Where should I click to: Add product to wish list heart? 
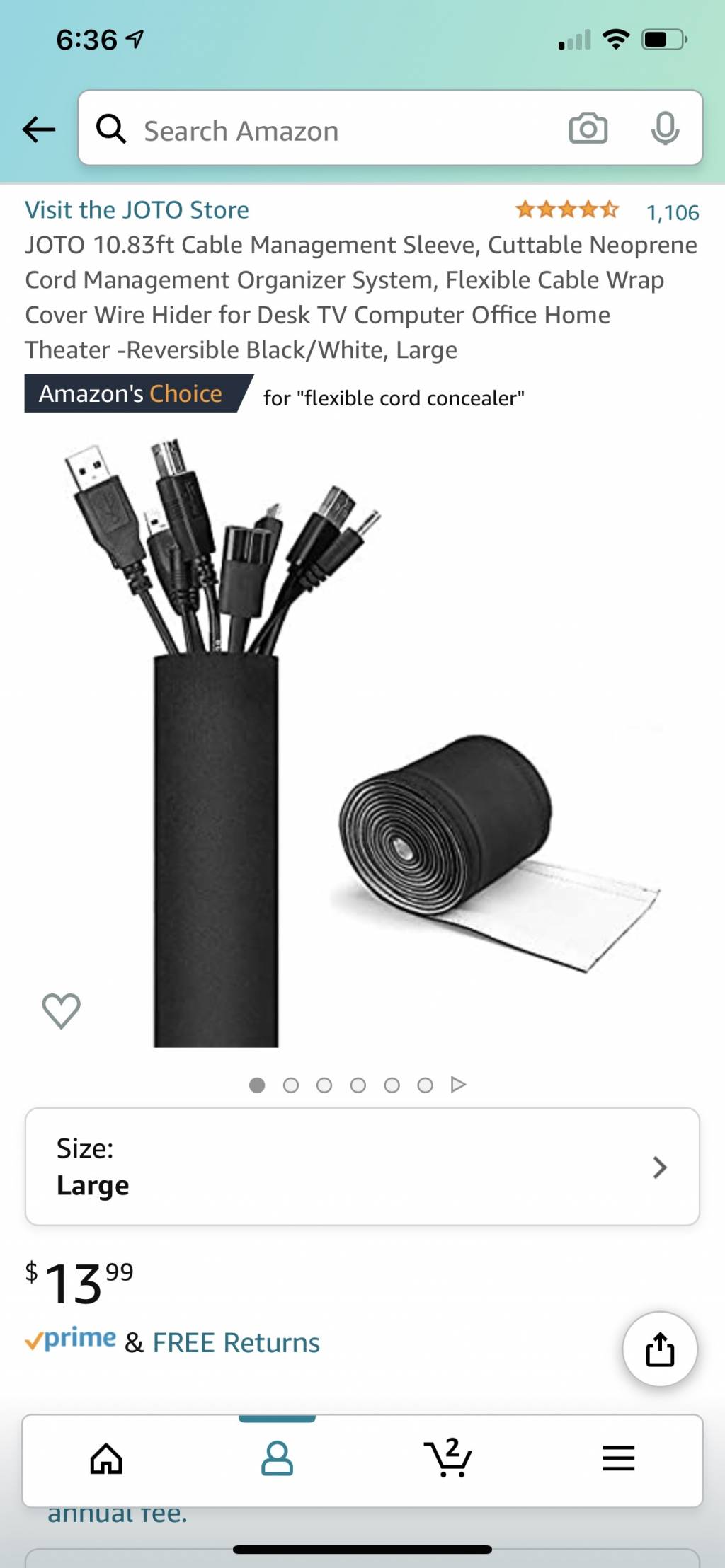click(62, 1010)
